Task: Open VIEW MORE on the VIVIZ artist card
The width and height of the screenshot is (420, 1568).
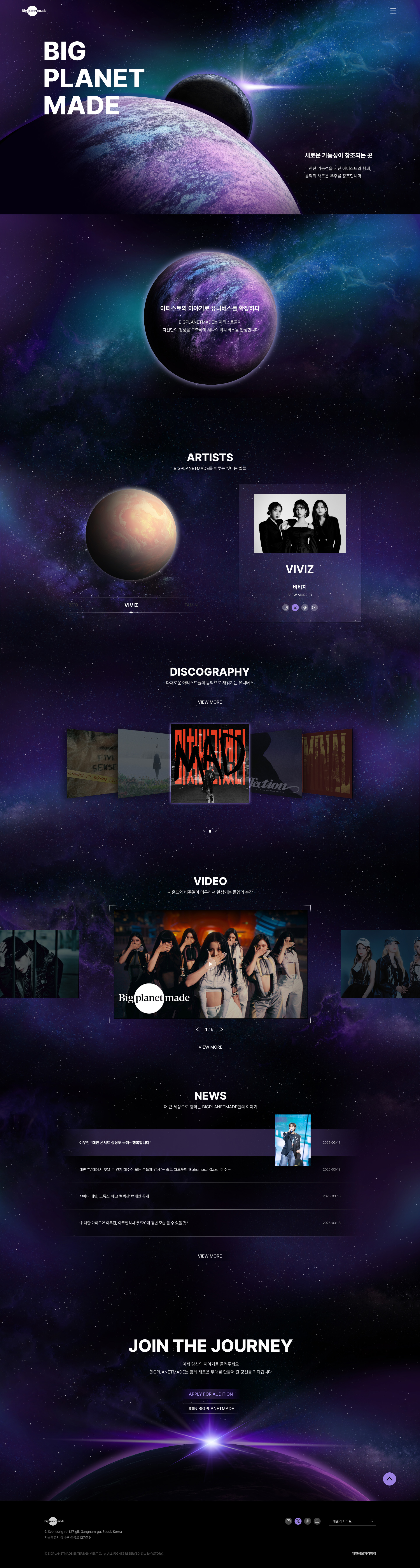Action: pos(299,595)
